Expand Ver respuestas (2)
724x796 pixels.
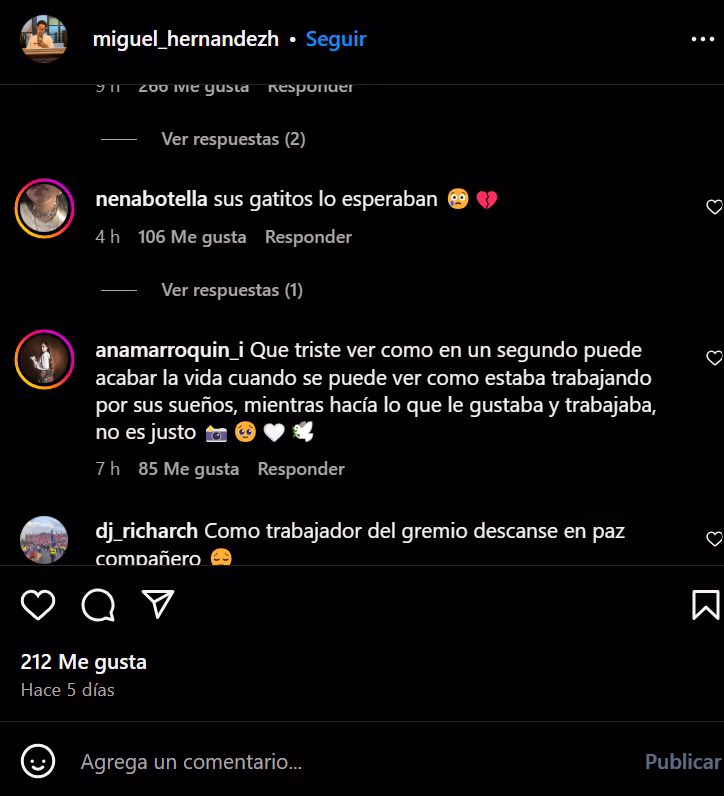(x=233, y=139)
